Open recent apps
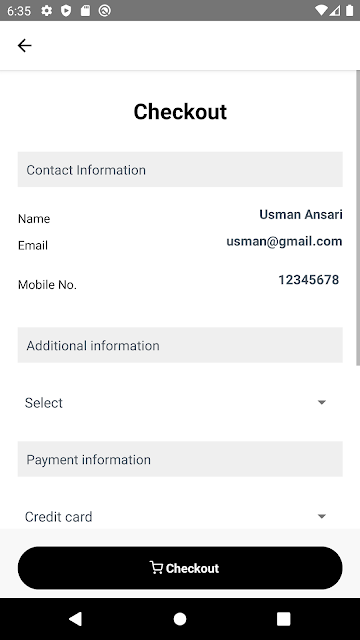The width and height of the screenshot is (360, 640). click(x=284, y=619)
